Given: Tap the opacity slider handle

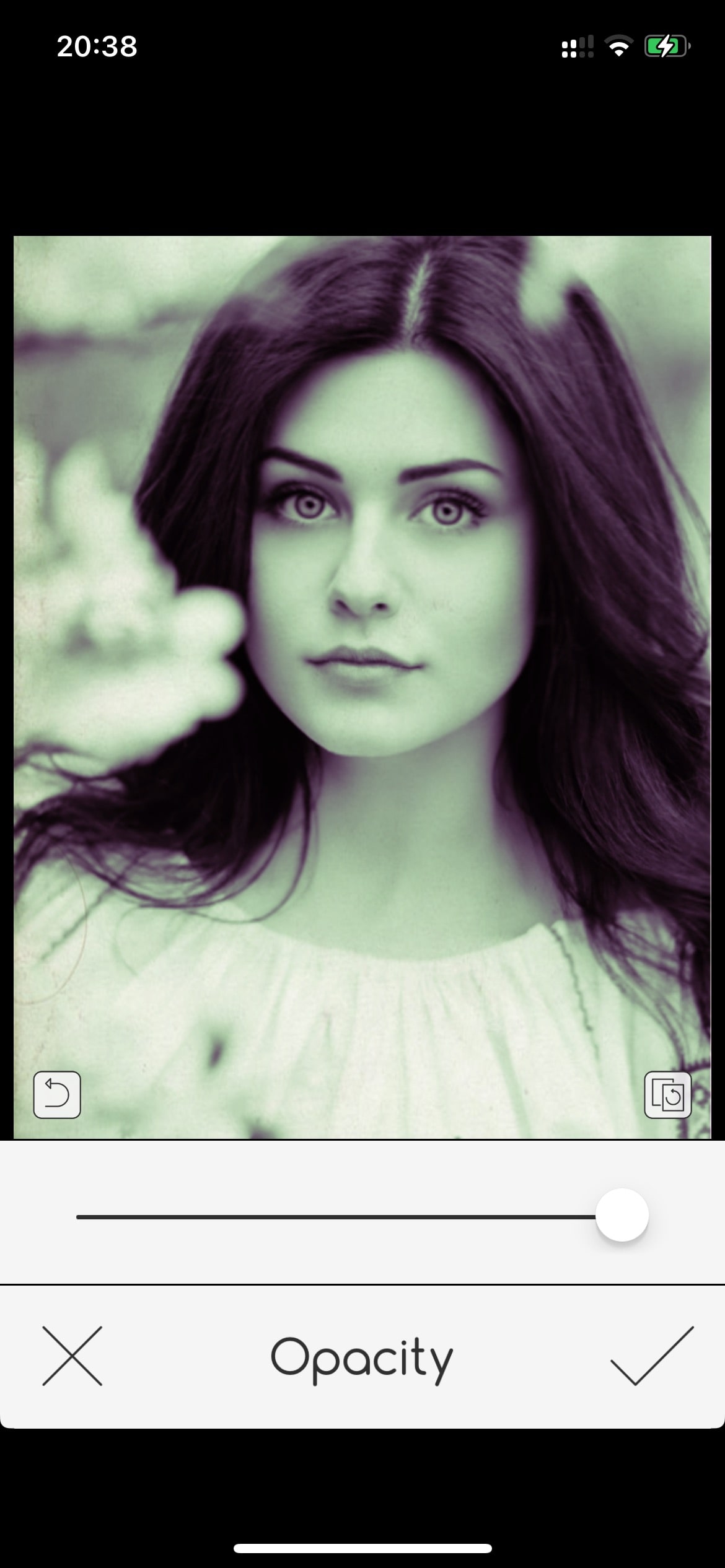Looking at the screenshot, I should pos(622,1214).
